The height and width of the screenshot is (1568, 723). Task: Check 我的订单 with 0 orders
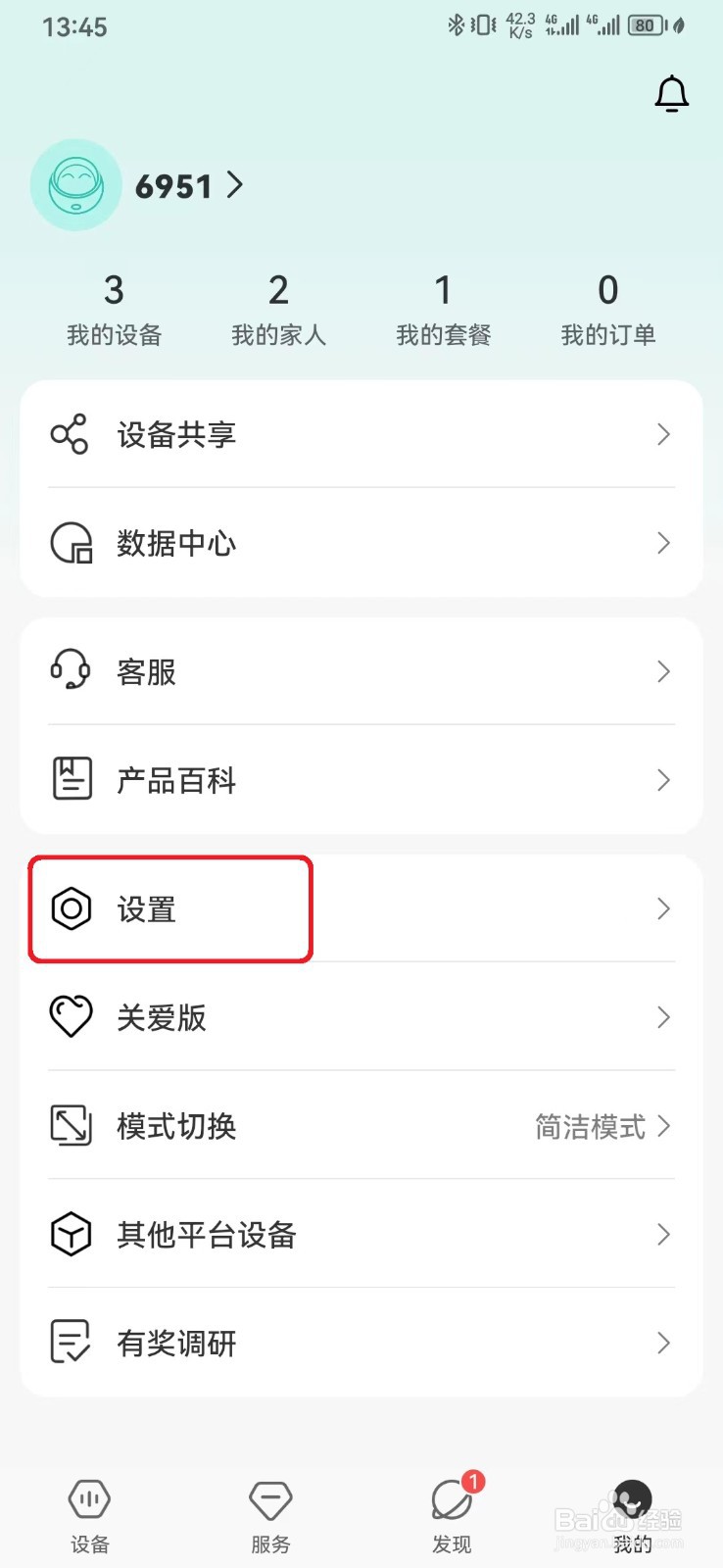point(607,307)
